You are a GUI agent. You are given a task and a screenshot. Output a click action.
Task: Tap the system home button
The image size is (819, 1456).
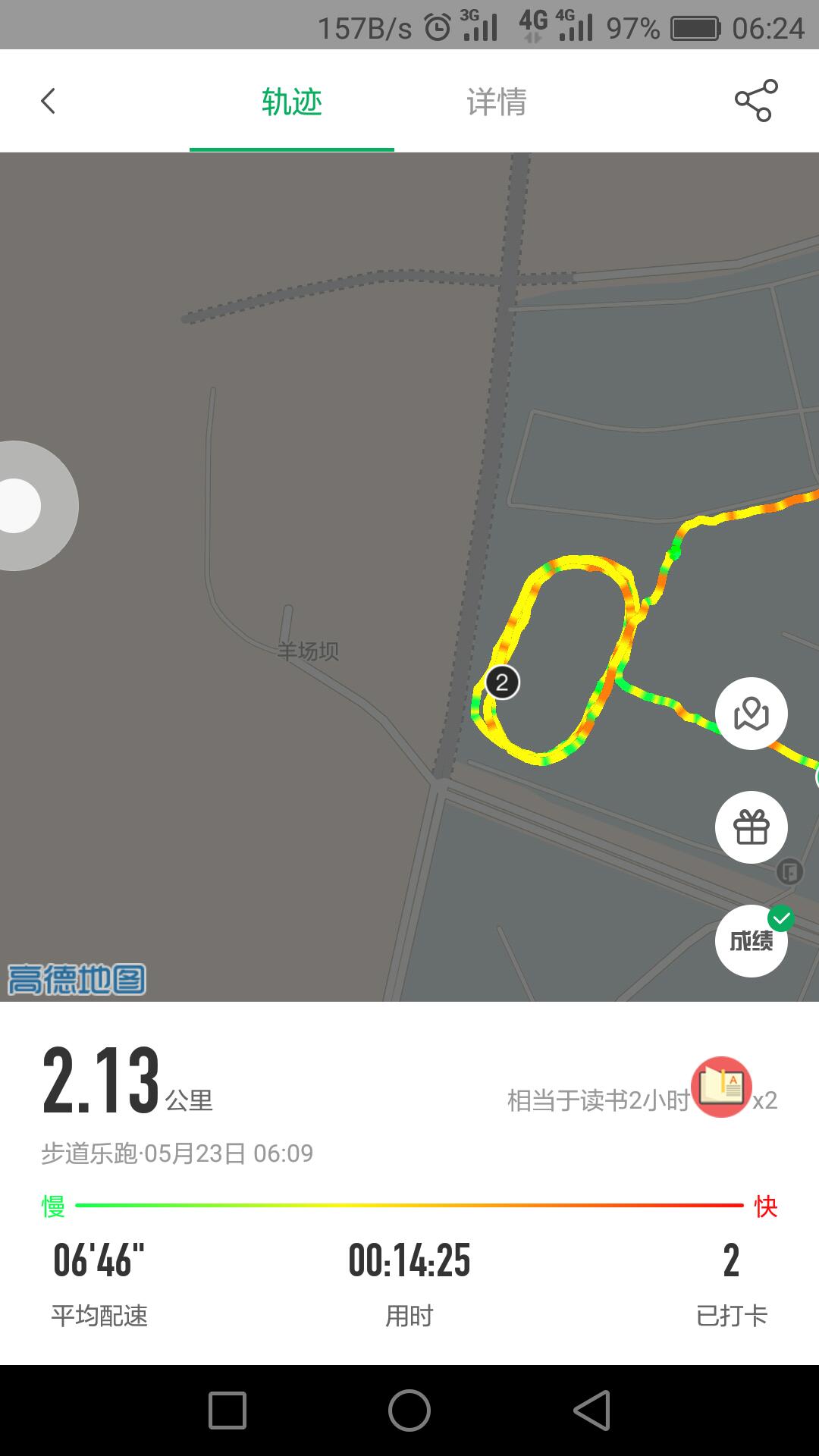tap(409, 1410)
